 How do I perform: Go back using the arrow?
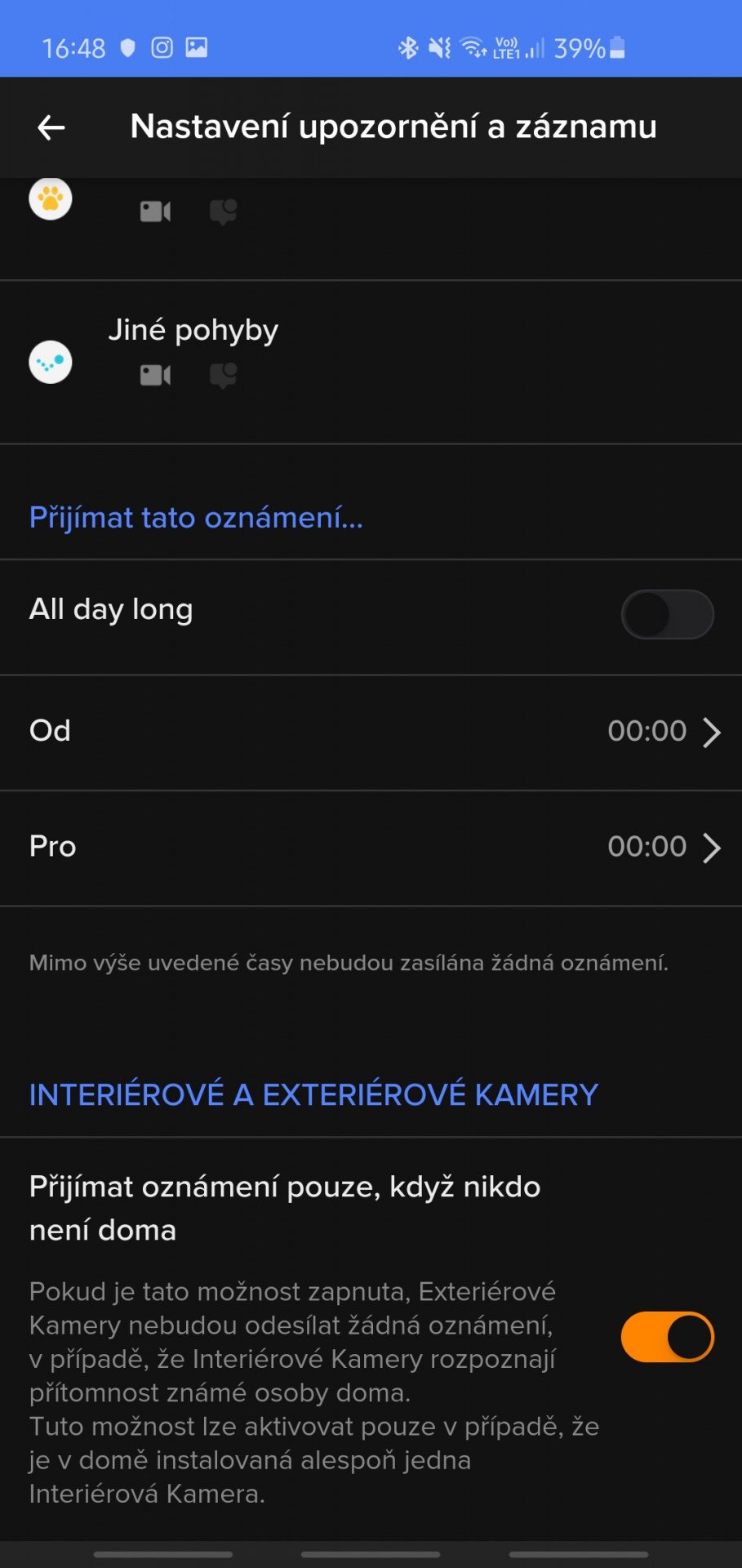pos(51,127)
